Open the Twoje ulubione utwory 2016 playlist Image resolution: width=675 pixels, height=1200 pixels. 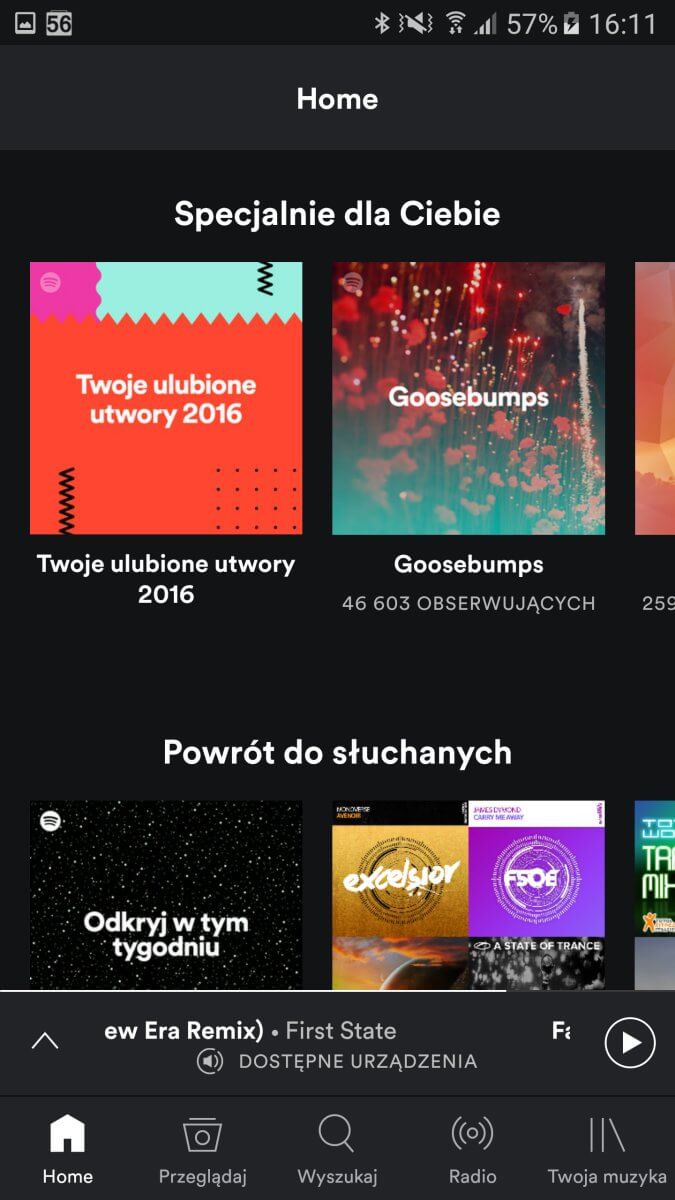166,398
